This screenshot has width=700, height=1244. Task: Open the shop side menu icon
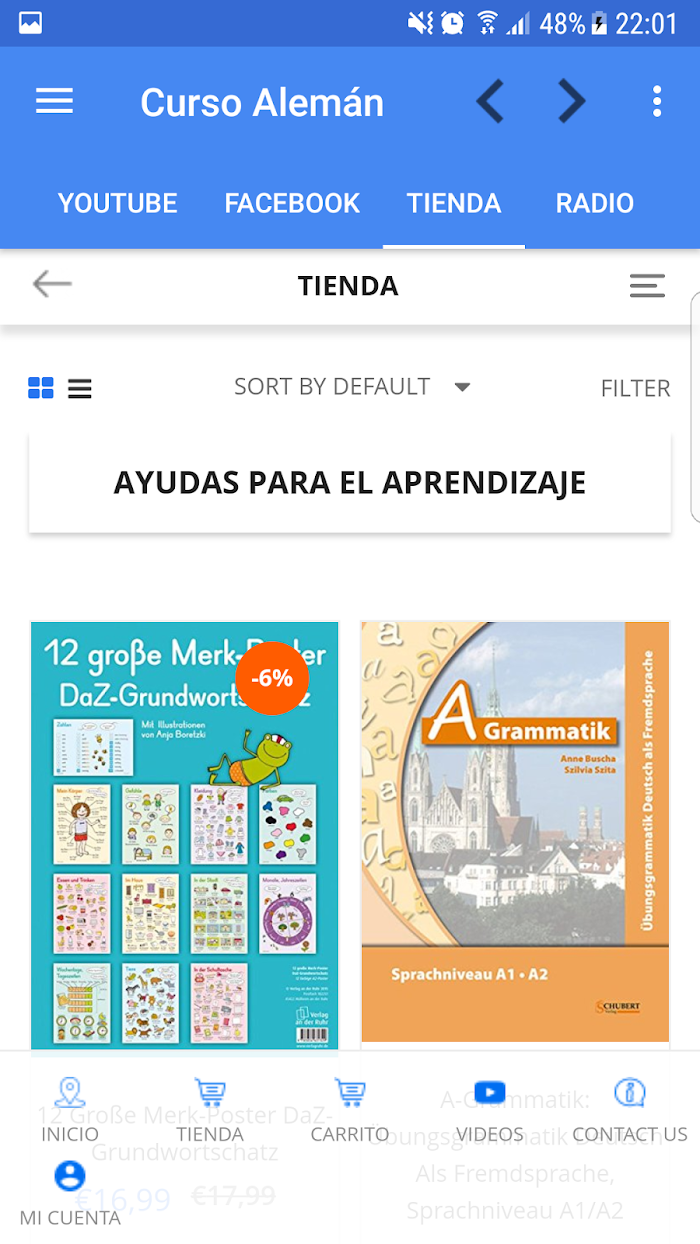pyautogui.click(x=647, y=286)
